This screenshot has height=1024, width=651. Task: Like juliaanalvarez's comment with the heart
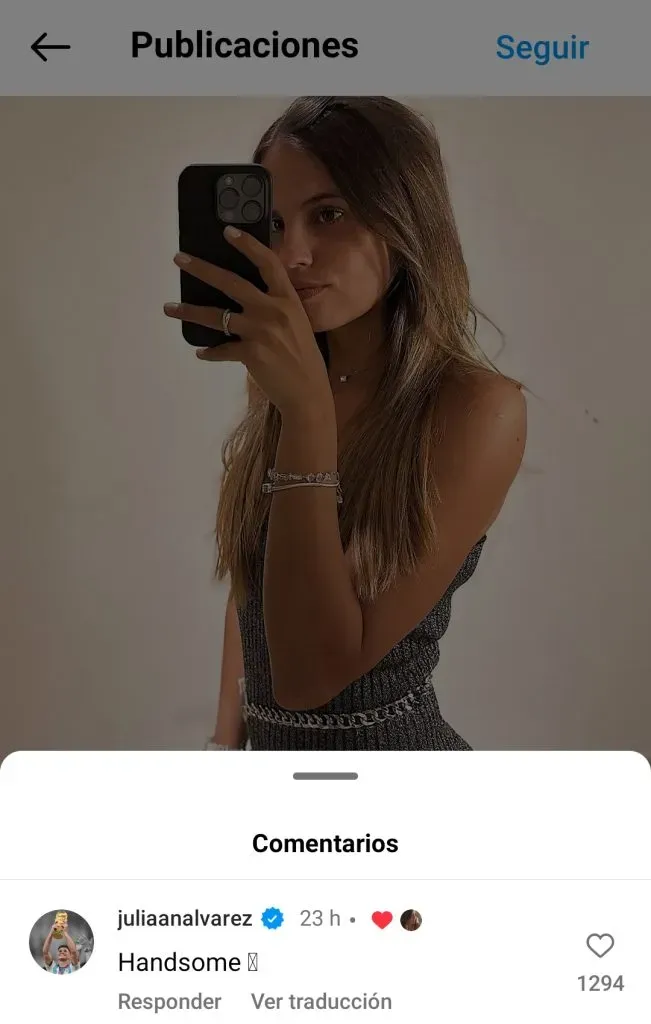click(x=600, y=946)
